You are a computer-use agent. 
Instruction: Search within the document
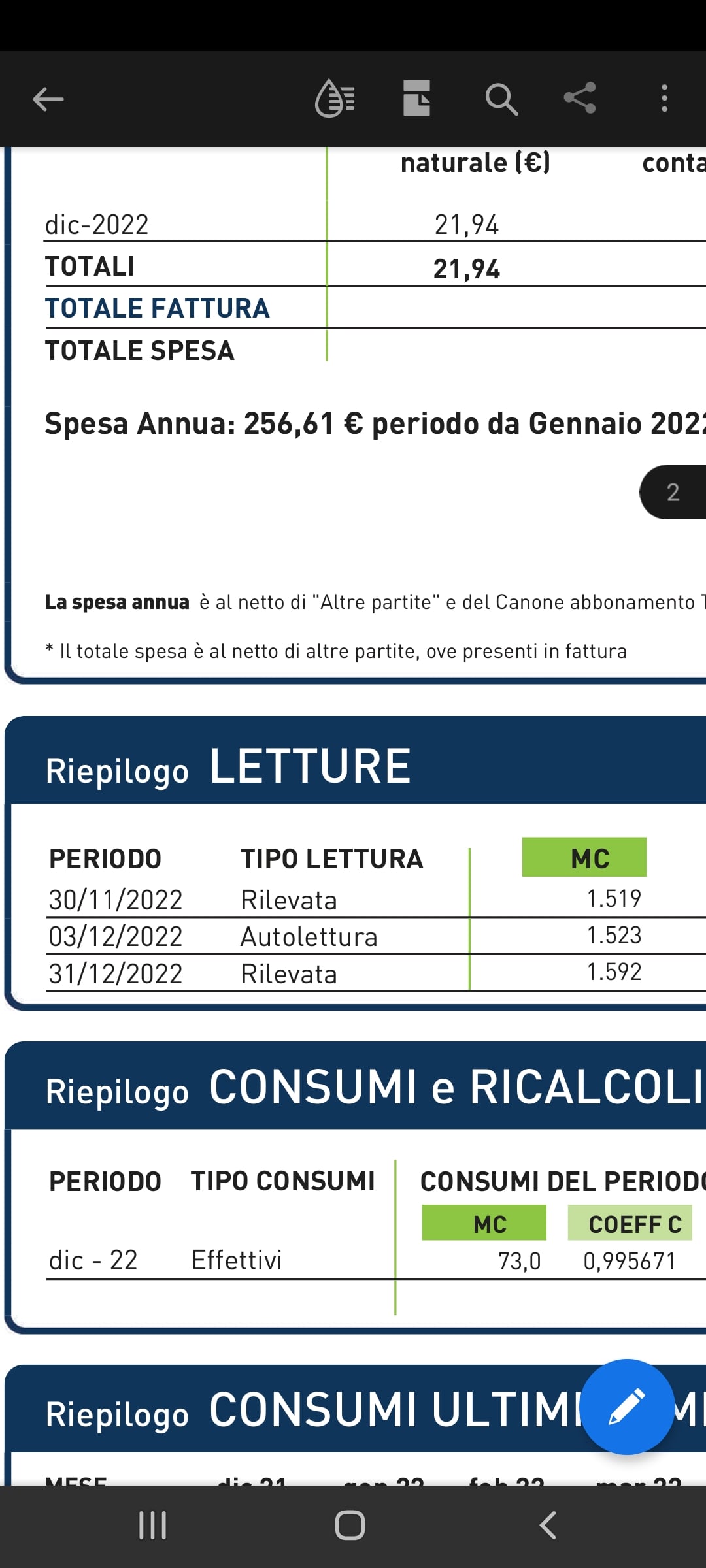coord(501,99)
